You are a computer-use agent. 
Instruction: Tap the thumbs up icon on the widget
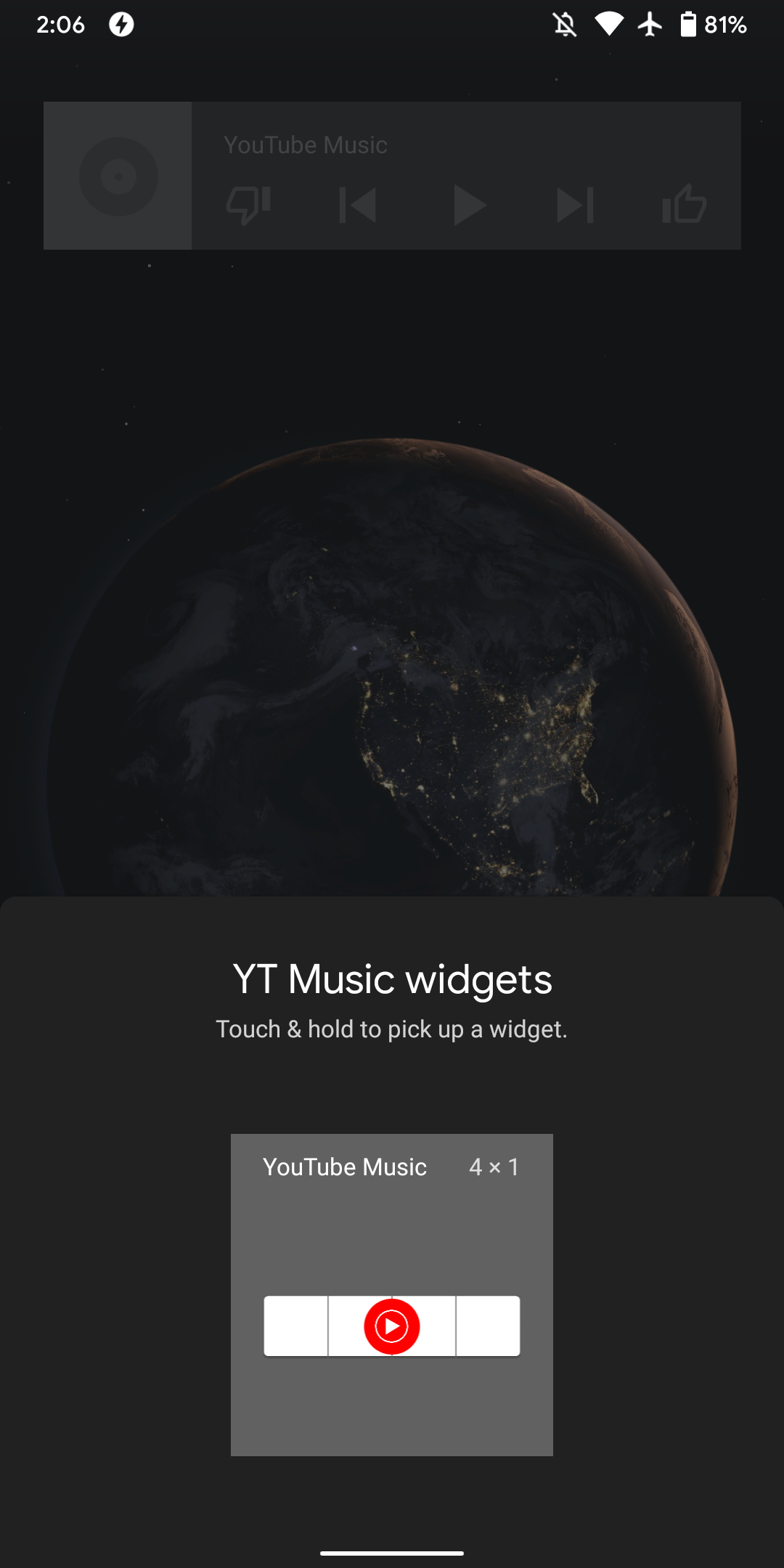click(x=685, y=205)
